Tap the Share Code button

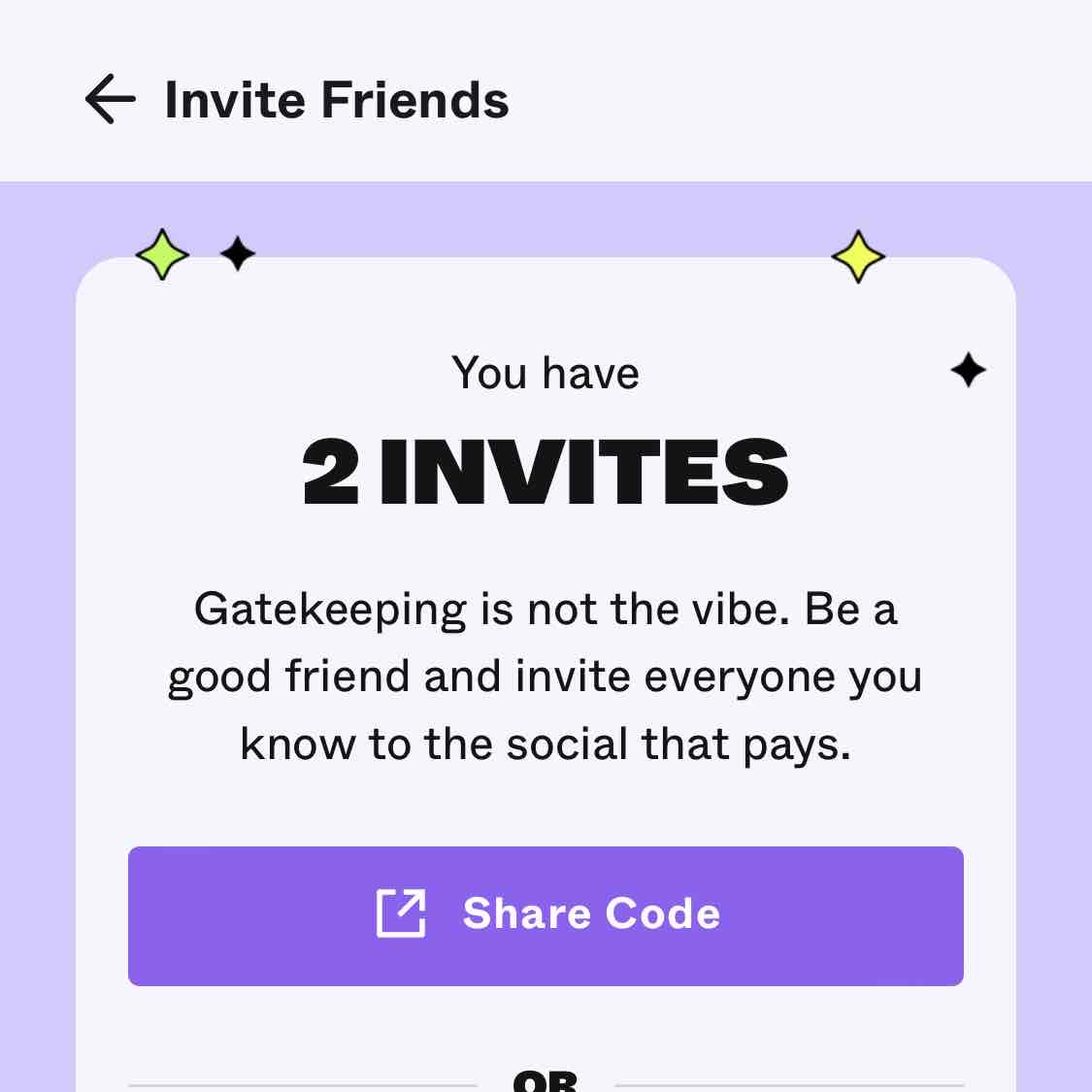546,915
